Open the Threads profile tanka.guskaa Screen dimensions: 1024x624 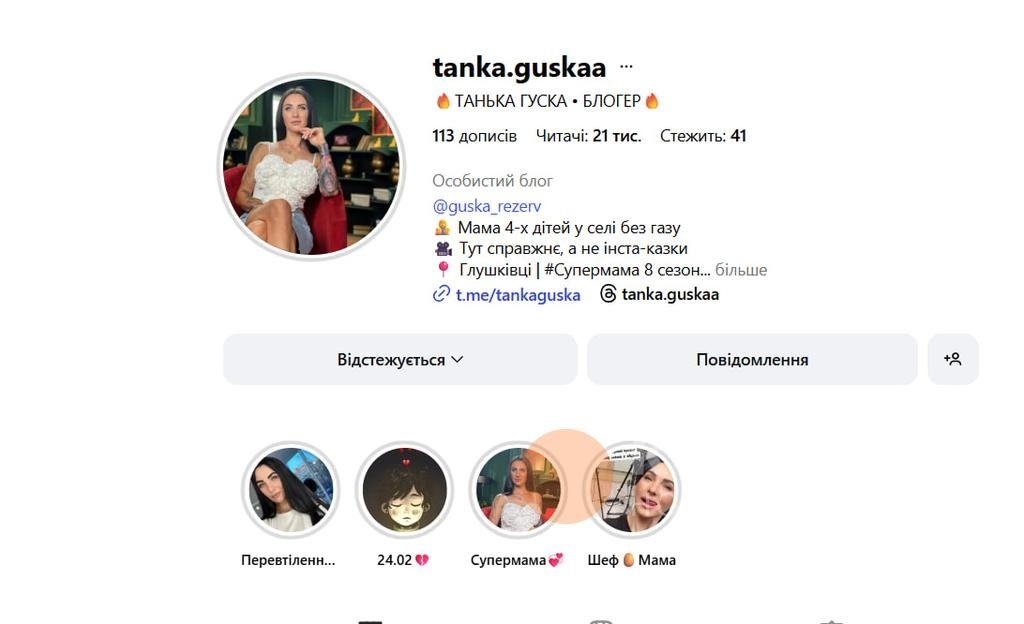pos(669,294)
